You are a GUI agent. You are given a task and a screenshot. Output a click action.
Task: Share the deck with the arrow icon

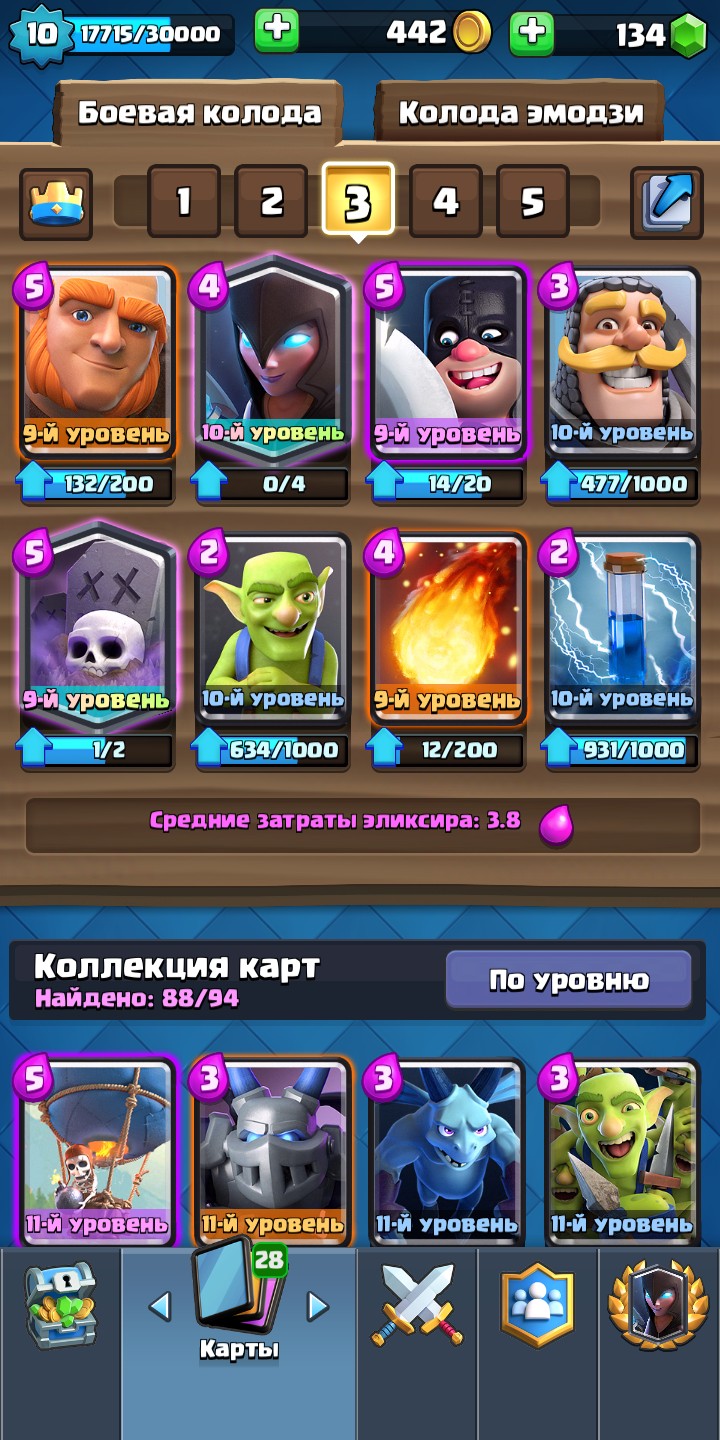coord(666,203)
